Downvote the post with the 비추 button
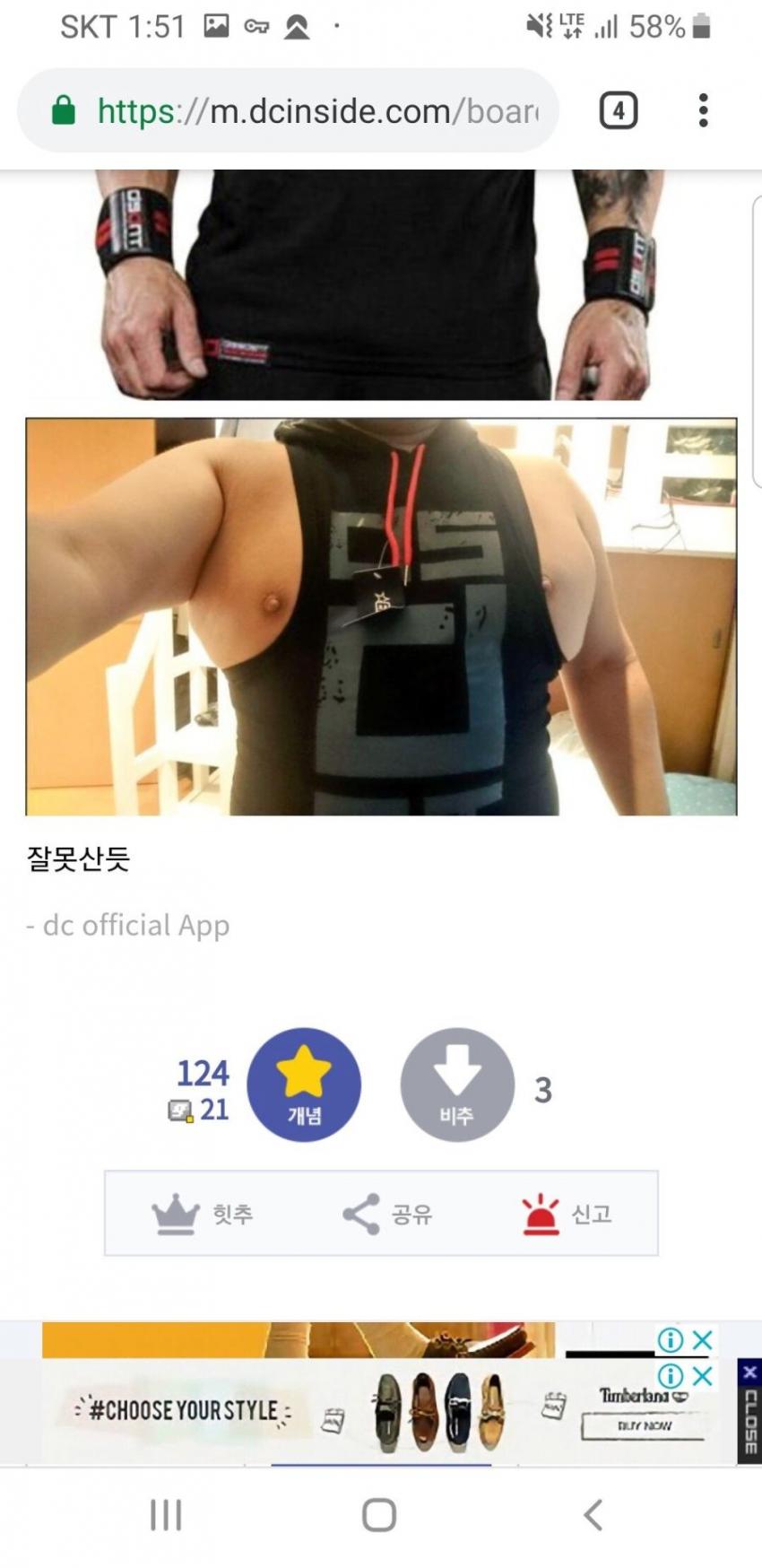Image resolution: width=762 pixels, height=1568 pixels. click(x=457, y=1085)
